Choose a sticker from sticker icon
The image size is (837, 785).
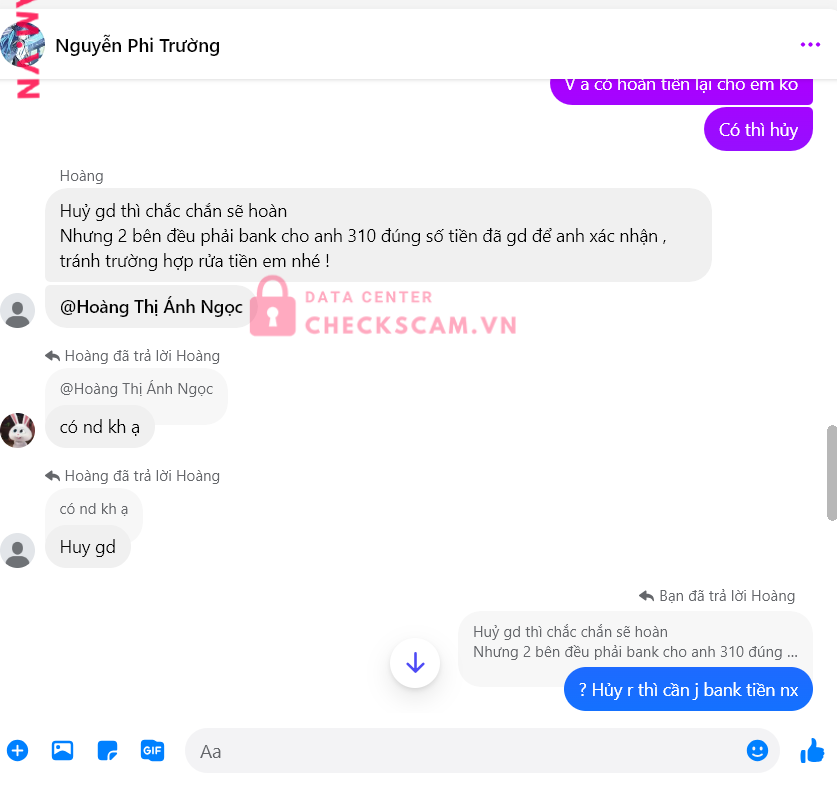(x=107, y=750)
